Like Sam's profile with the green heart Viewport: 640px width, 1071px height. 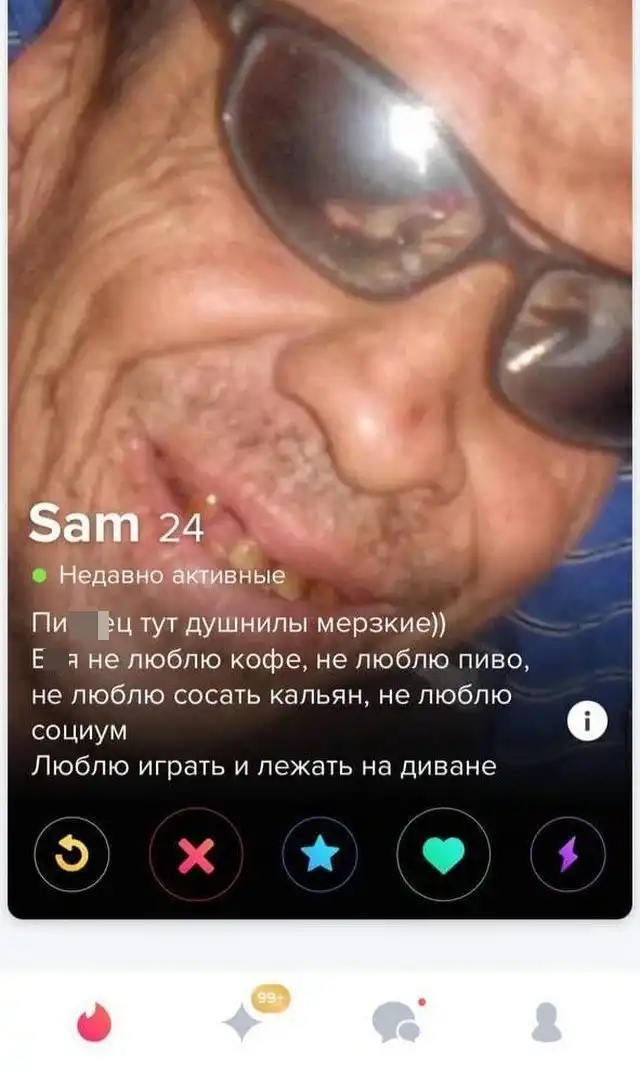pos(443,854)
